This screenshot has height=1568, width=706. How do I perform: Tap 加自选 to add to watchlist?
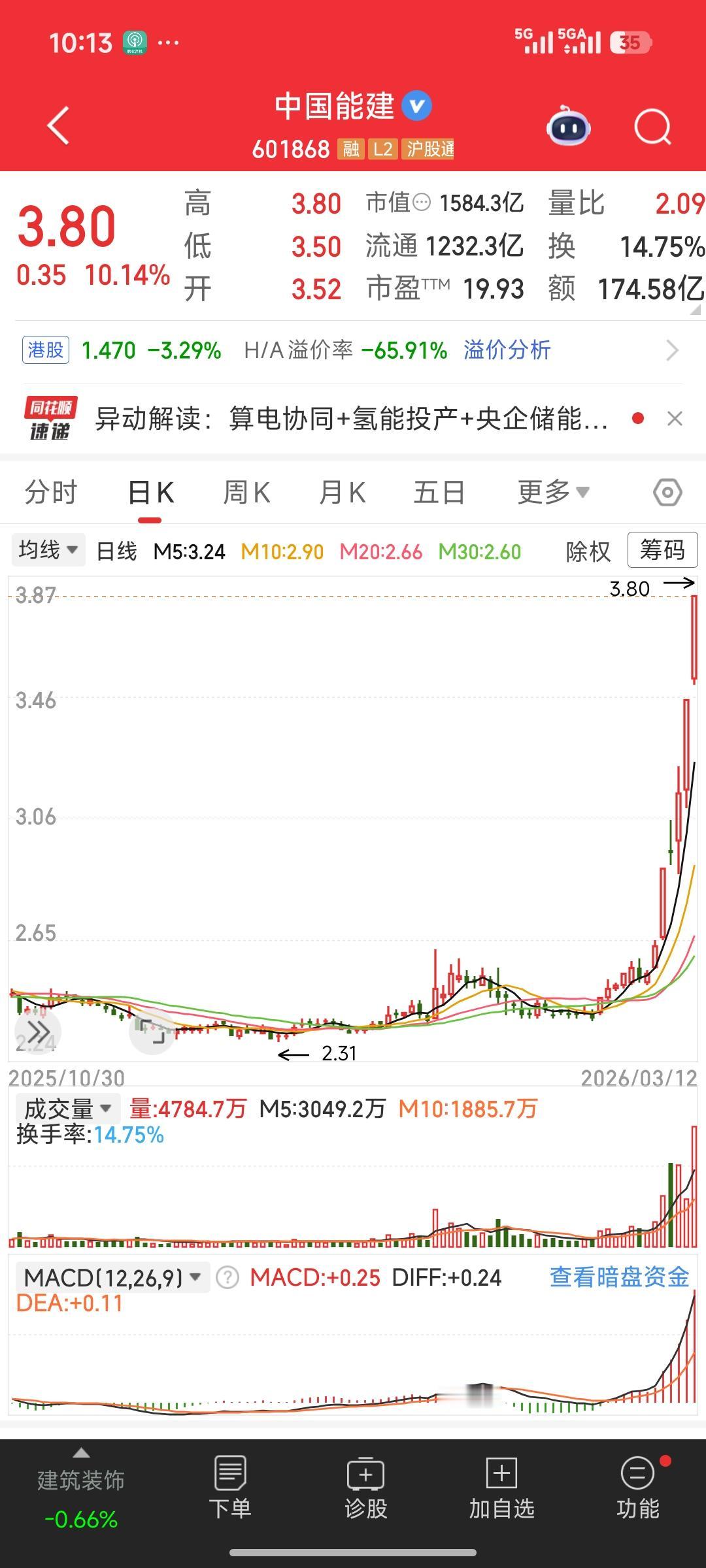500,1496
